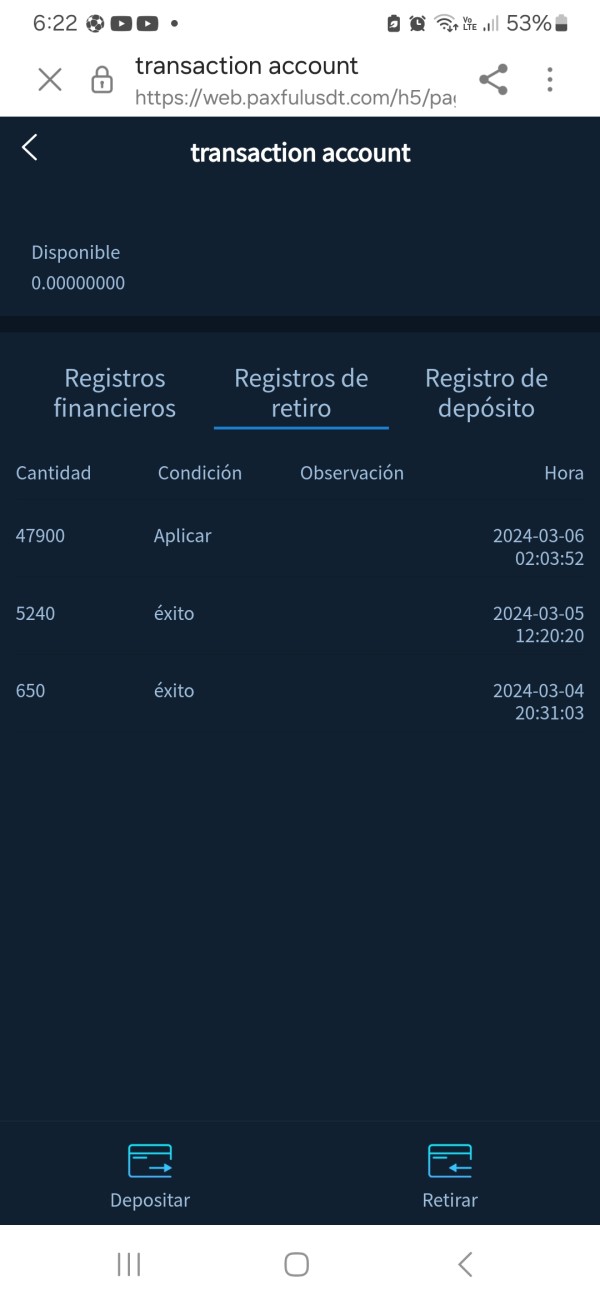Tap the system home button
This screenshot has height=1300, width=600.
point(297,1264)
